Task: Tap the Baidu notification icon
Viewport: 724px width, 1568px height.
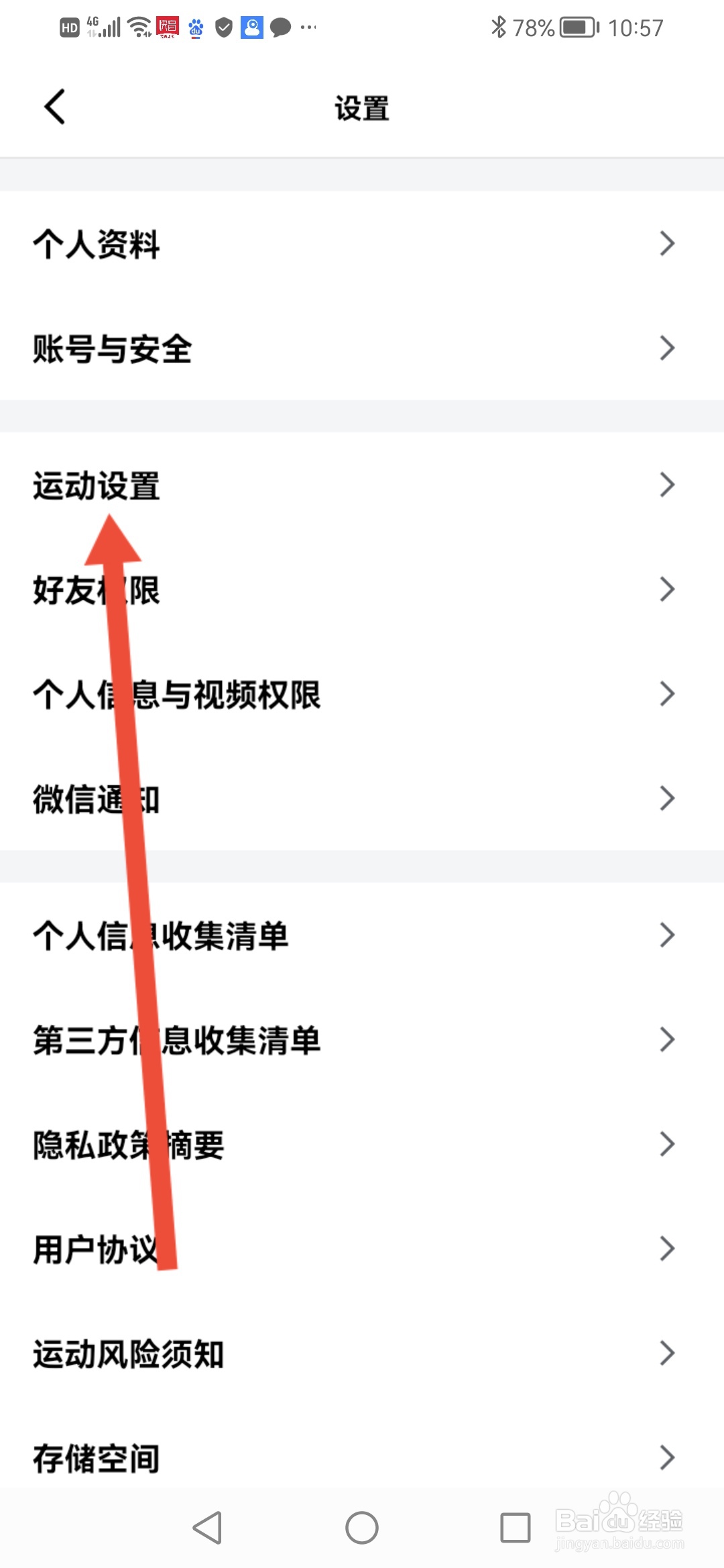Action: (195, 27)
